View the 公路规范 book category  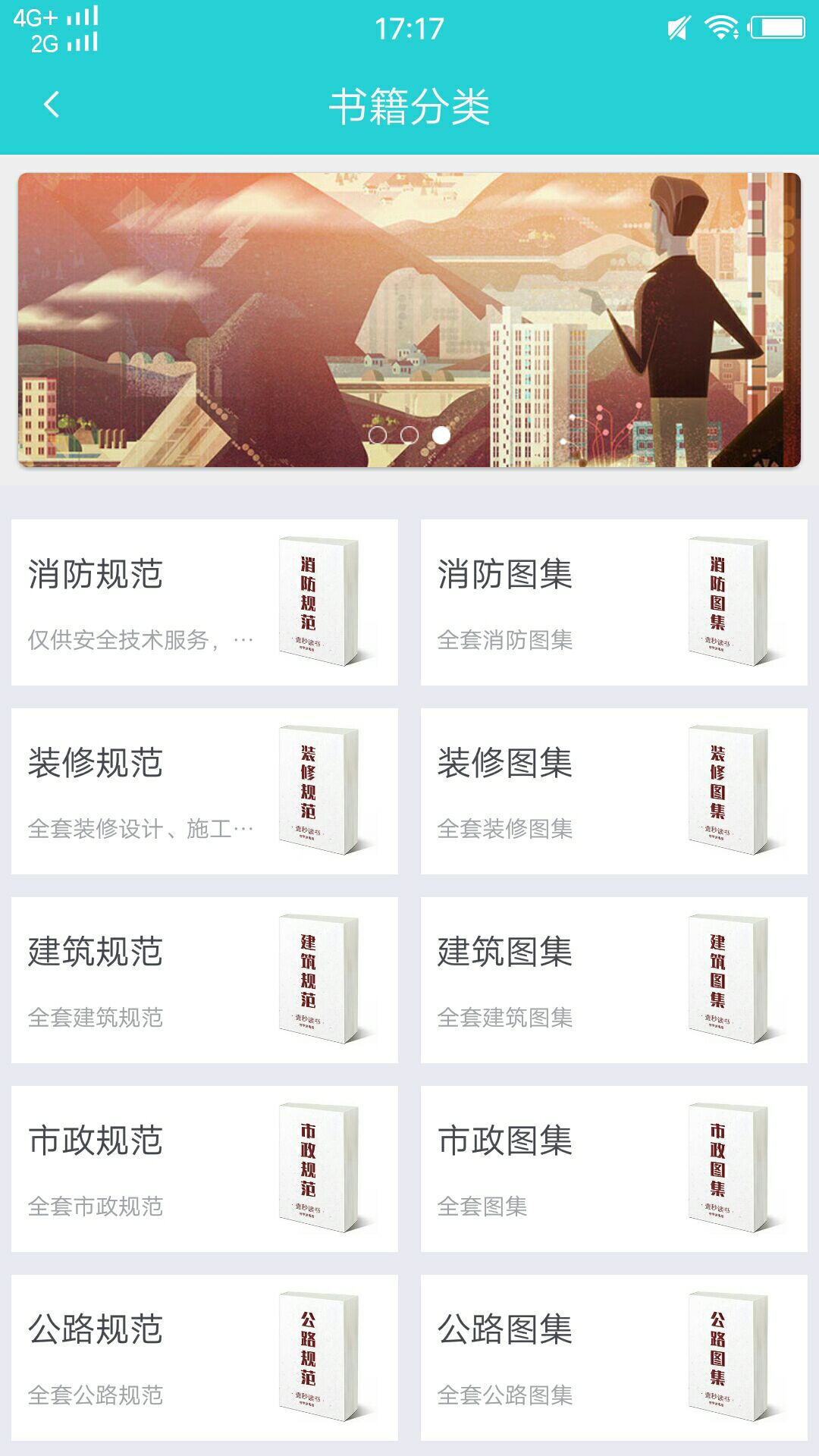pyautogui.click(x=205, y=1357)
